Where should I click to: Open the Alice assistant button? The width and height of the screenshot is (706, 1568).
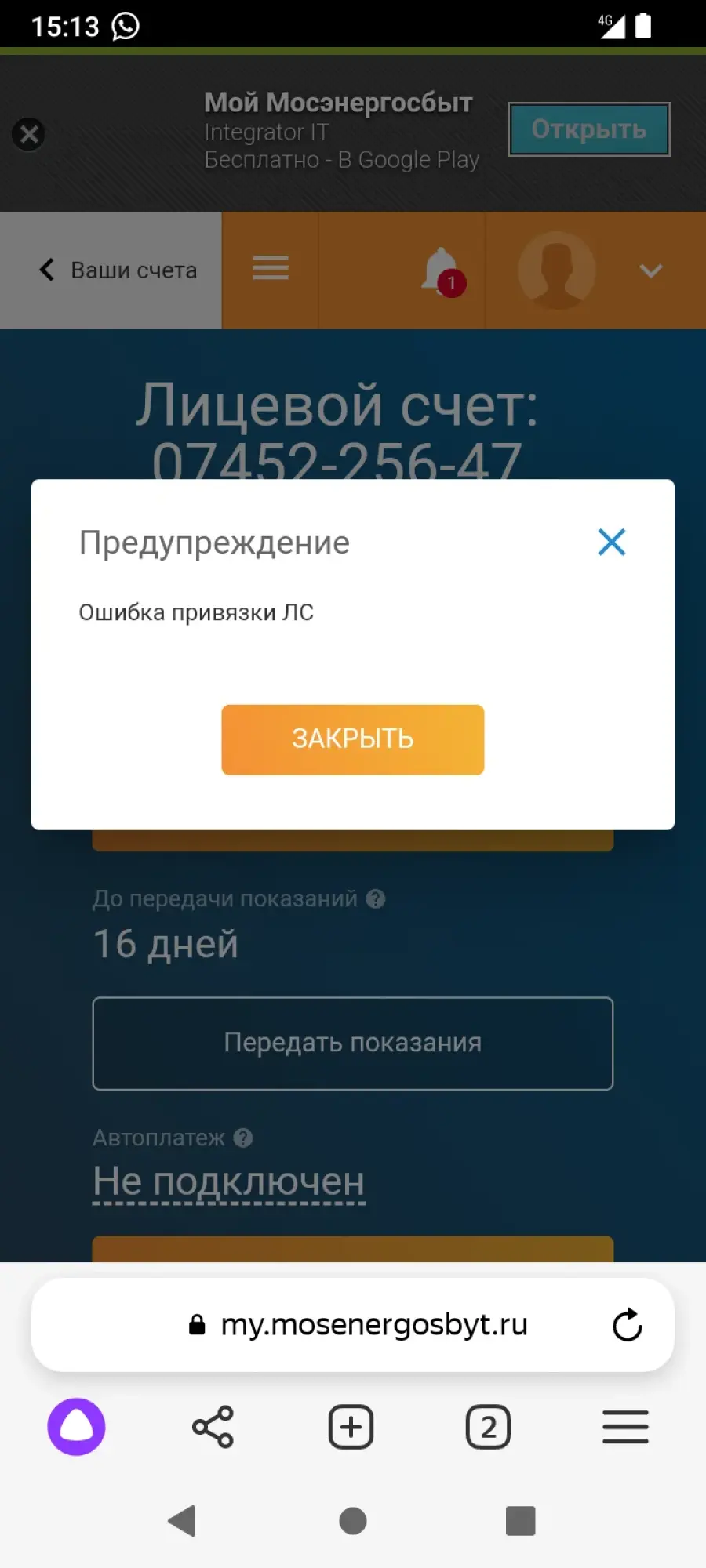tap(76, 1427)
